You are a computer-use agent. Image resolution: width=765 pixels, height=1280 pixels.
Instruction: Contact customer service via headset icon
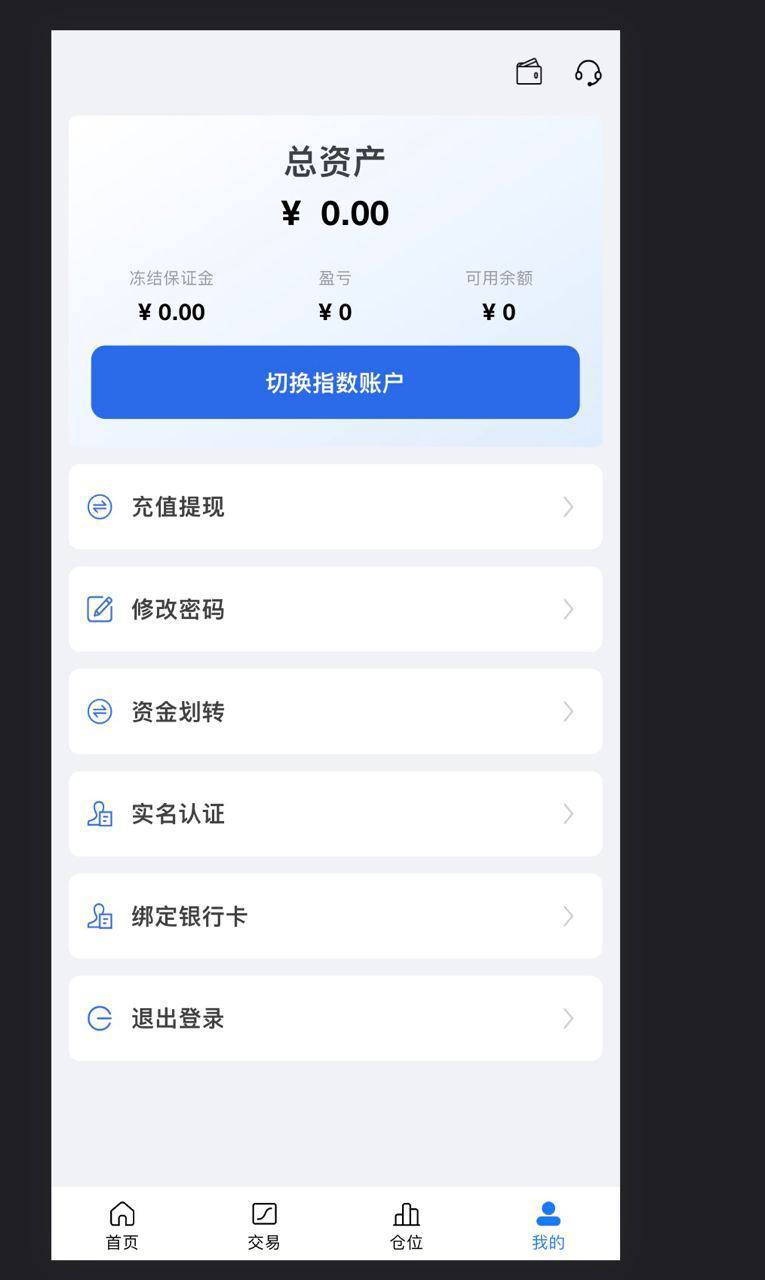(x=588, y=73)
